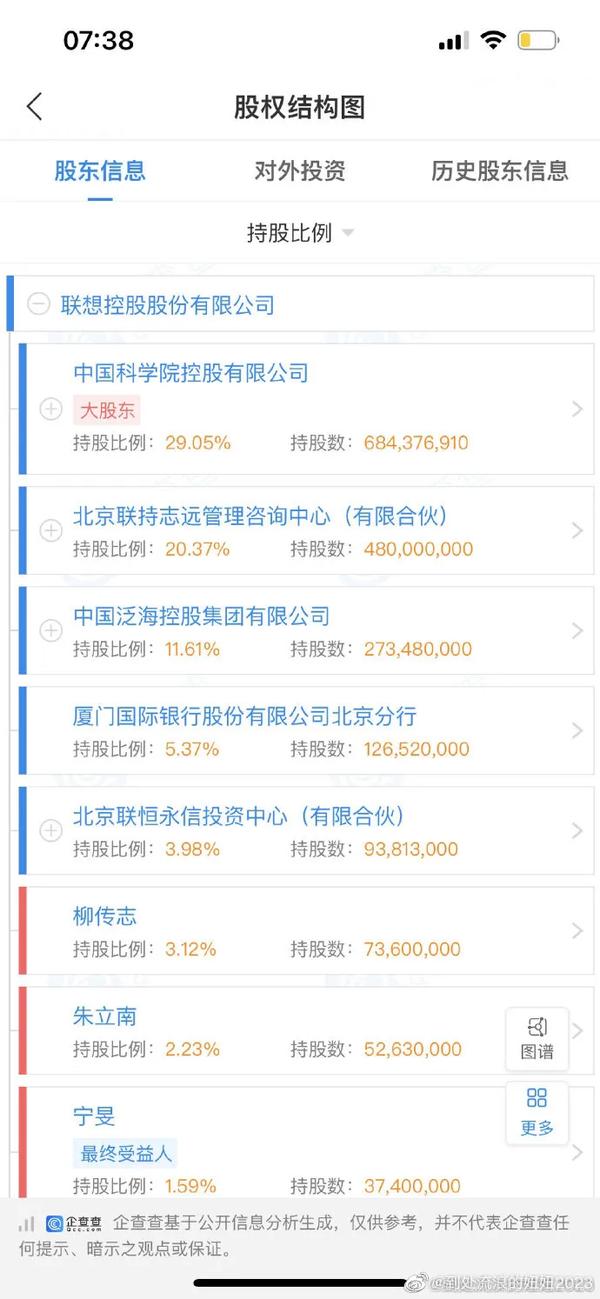Screen dimensions: 600x1299
Task: Go back from 股权结构图 page
Action: [35, 107]
